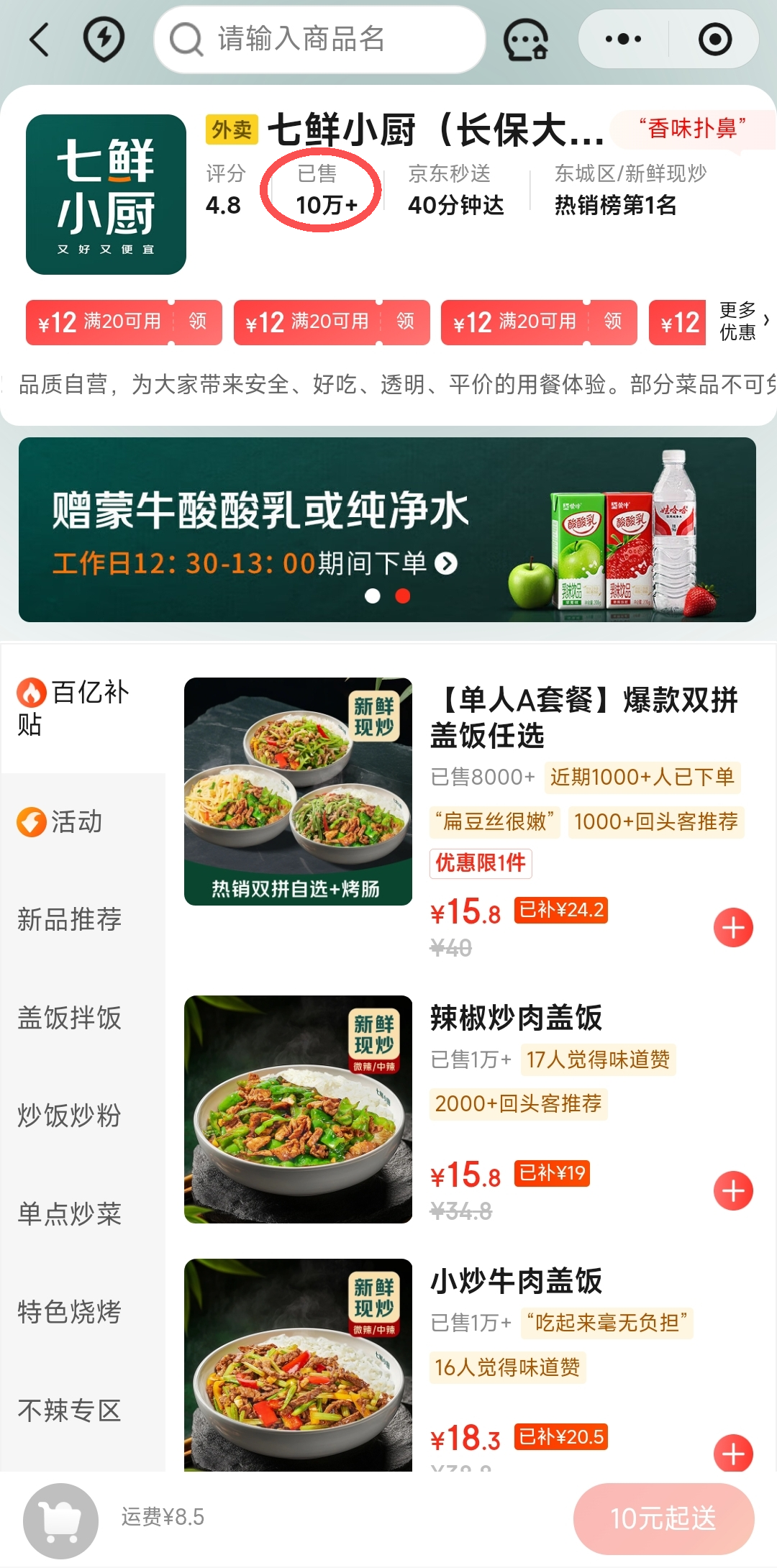
Task: Add 辣椒炒肉盖饭 to cart
Action: point(733,1191)
